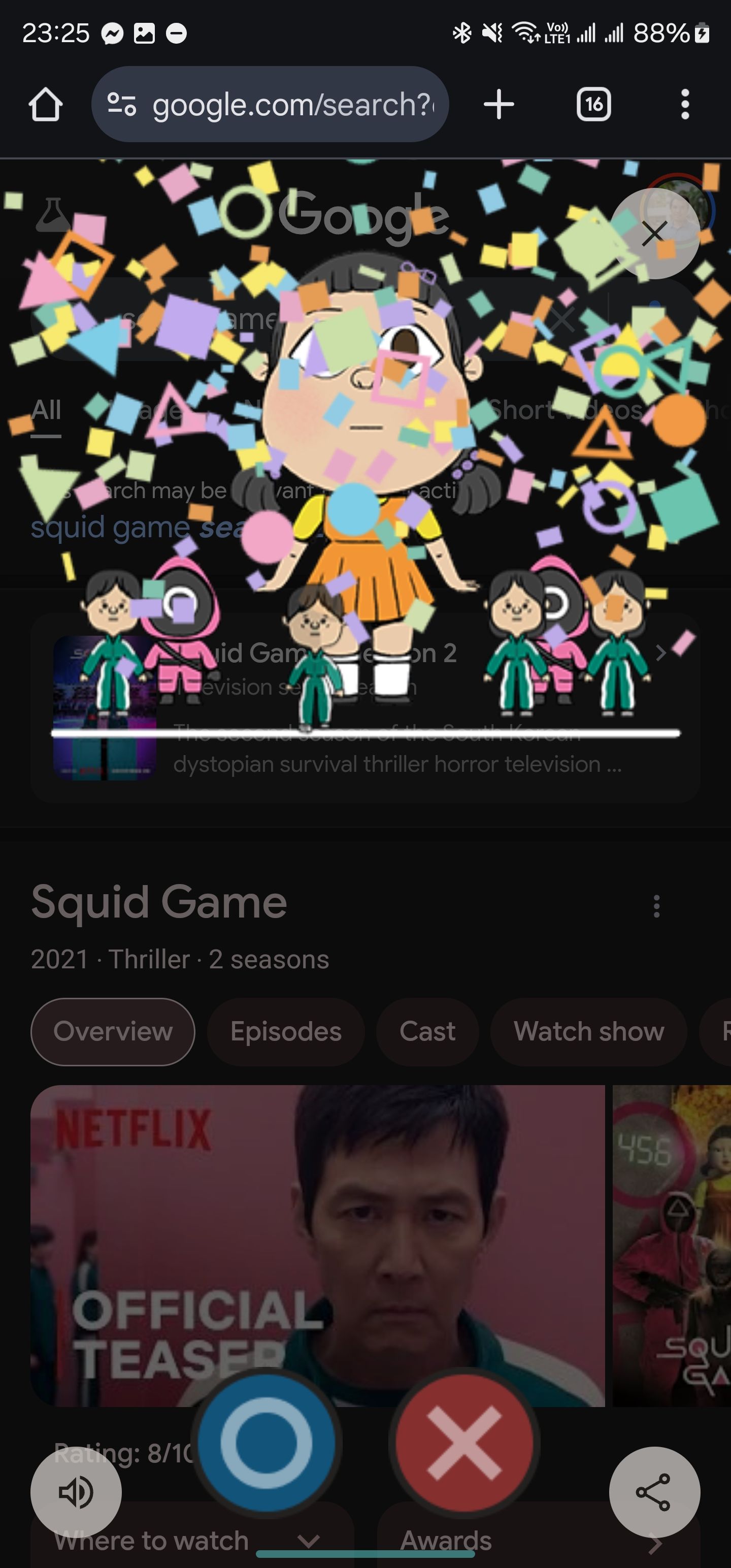Mute the game sound

click(x=76, y=1492)
